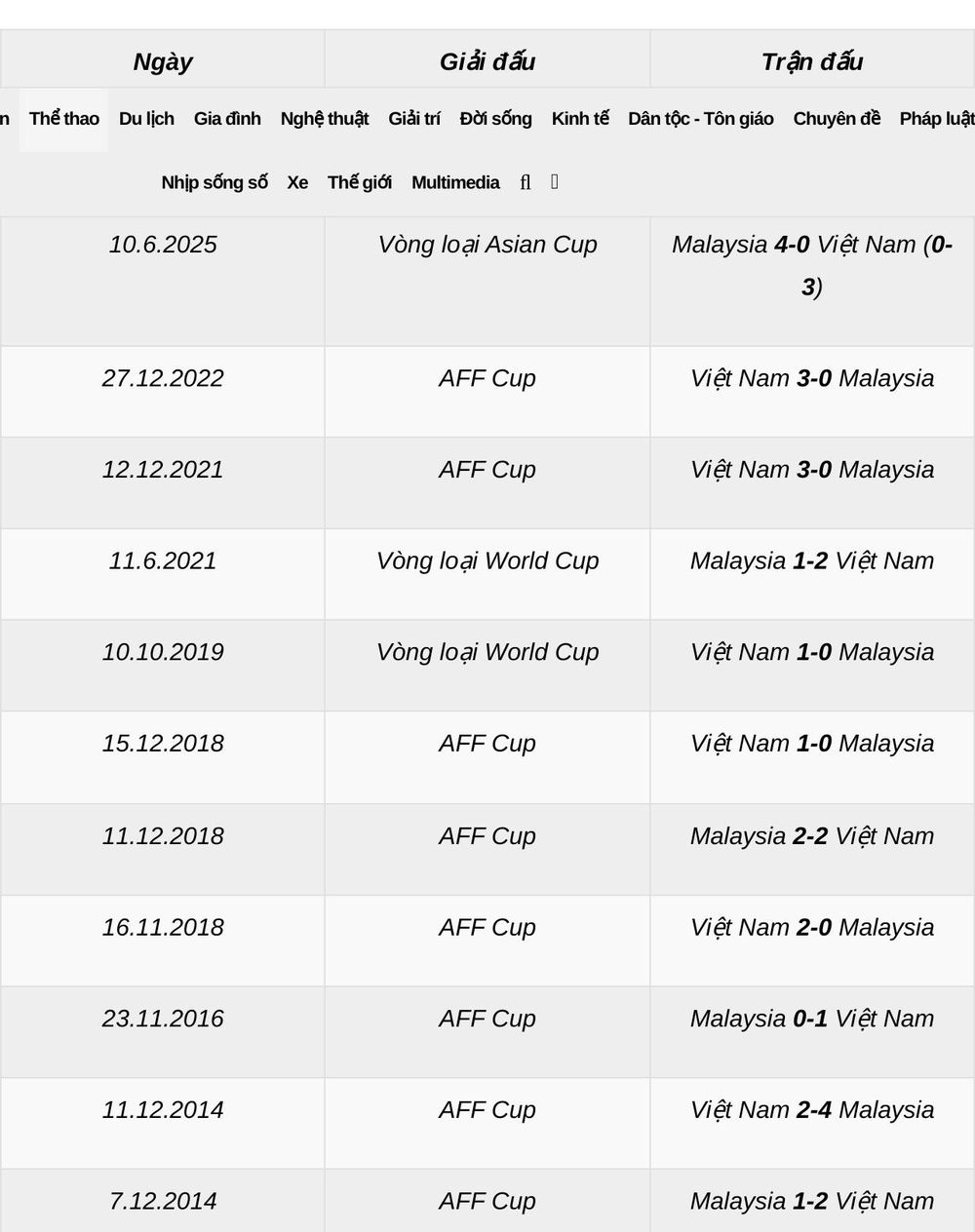Open the Nghệ thuật section
This screenshot has height=1232, width=975.
325,119
